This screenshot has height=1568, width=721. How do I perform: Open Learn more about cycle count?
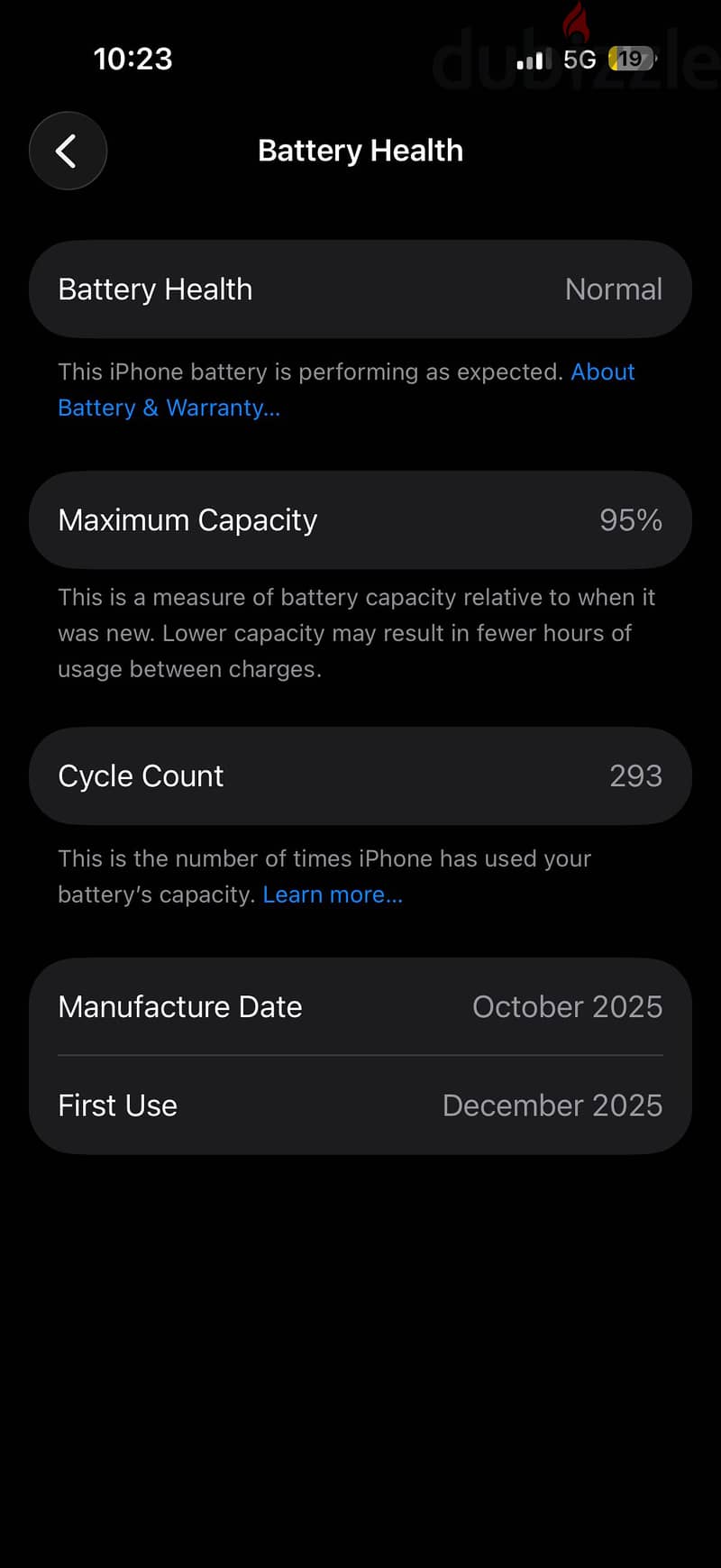333,894
